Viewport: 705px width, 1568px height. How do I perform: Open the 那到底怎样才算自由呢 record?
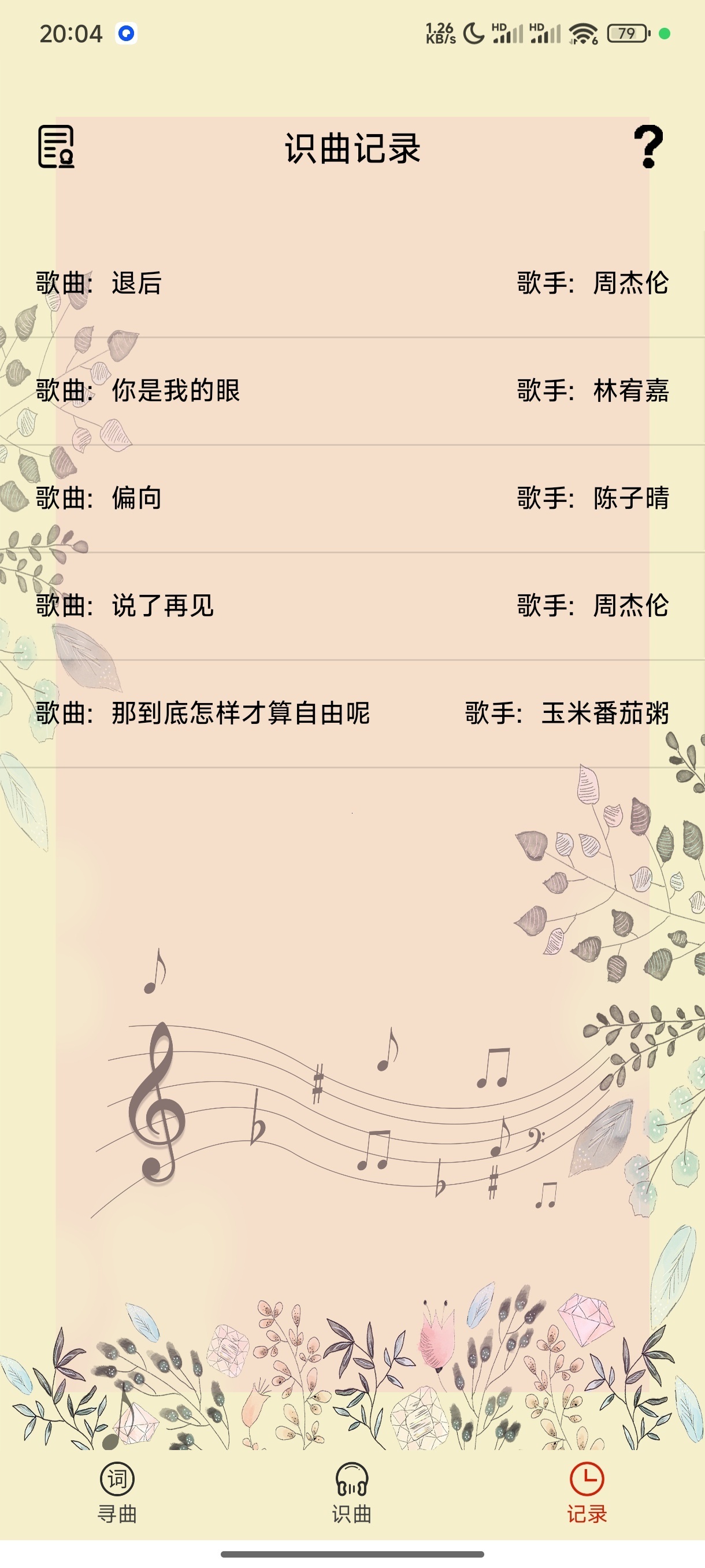point(352,714)
